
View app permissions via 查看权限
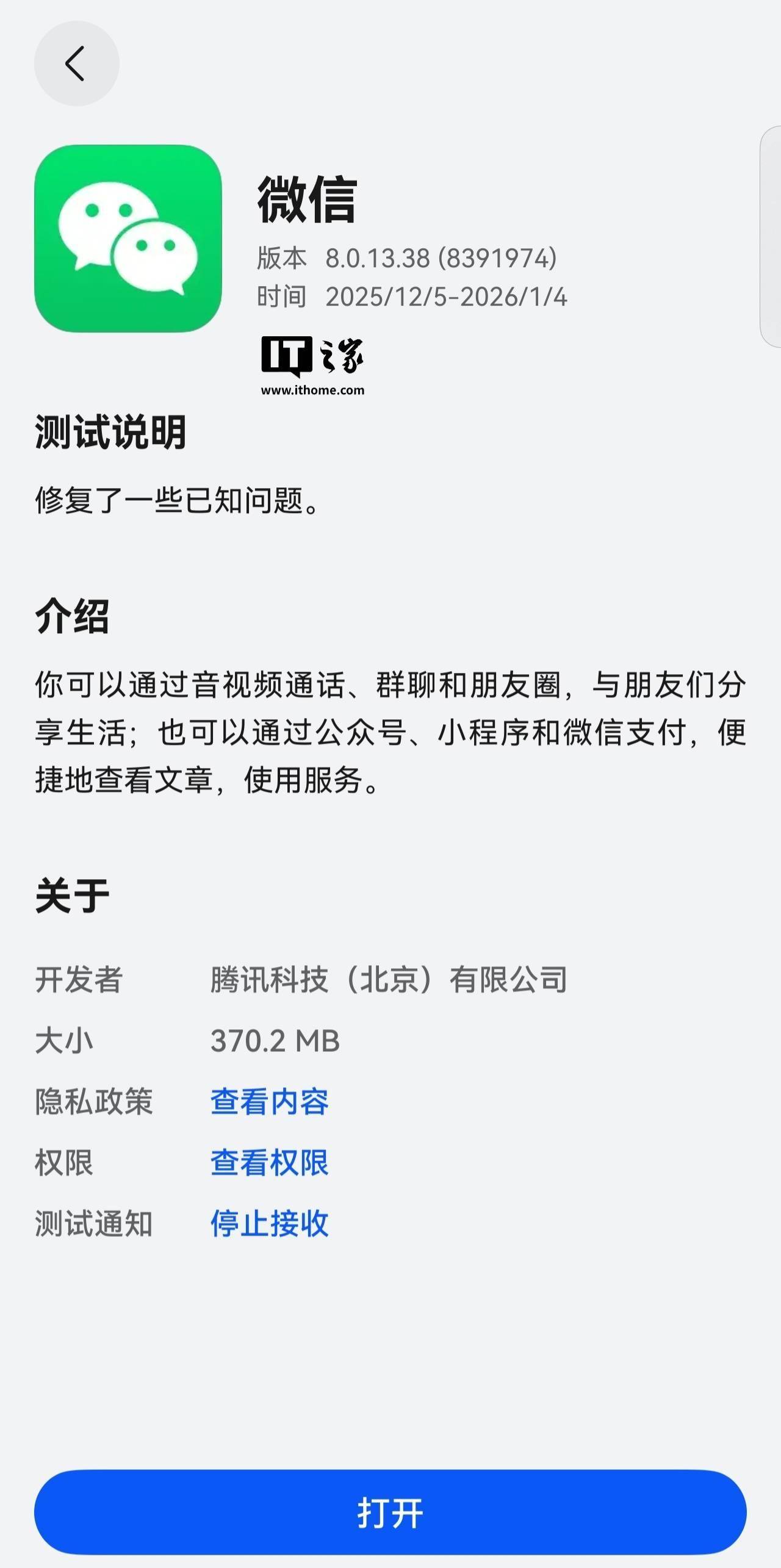click(x=269, y=1162)
